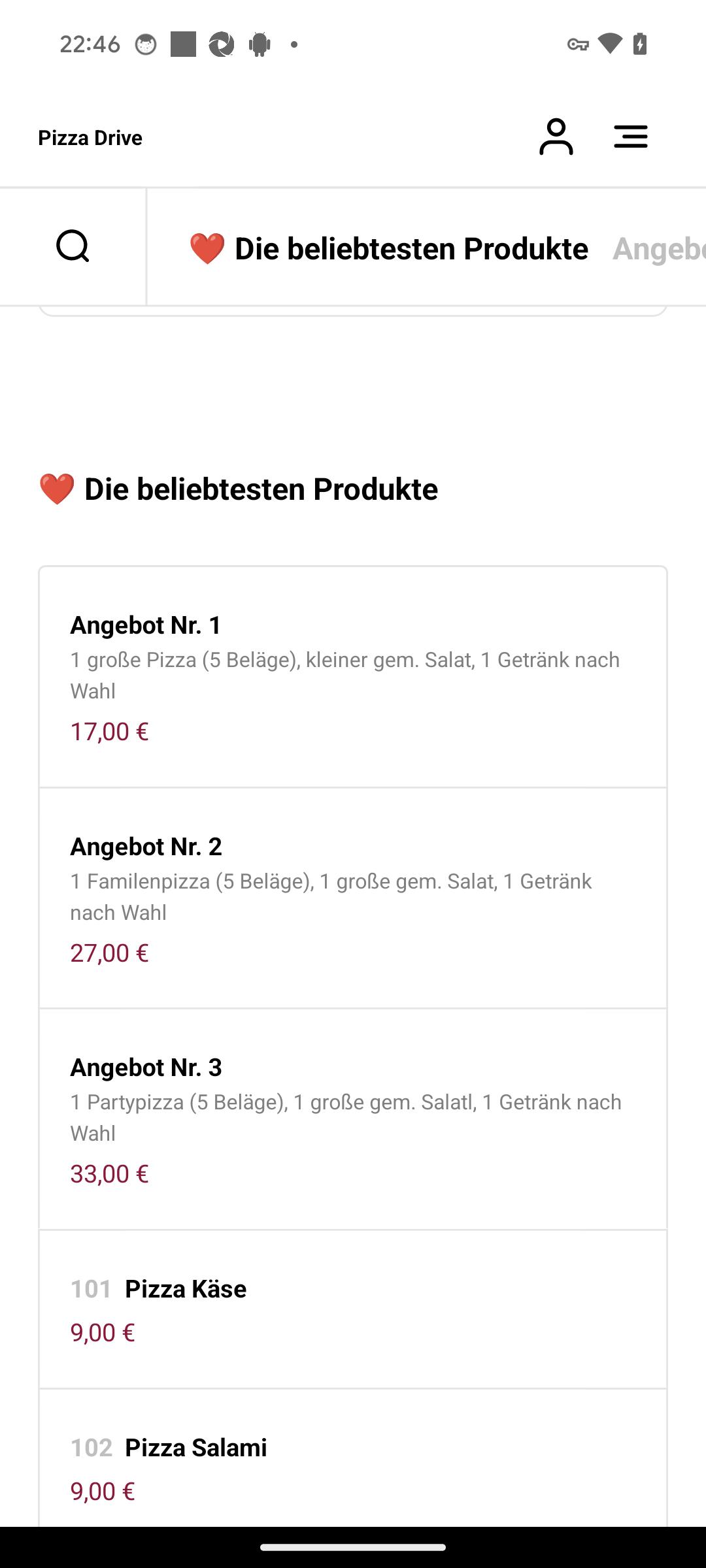Open the user account icon
706x1568 pixels.
click(556, 137)
